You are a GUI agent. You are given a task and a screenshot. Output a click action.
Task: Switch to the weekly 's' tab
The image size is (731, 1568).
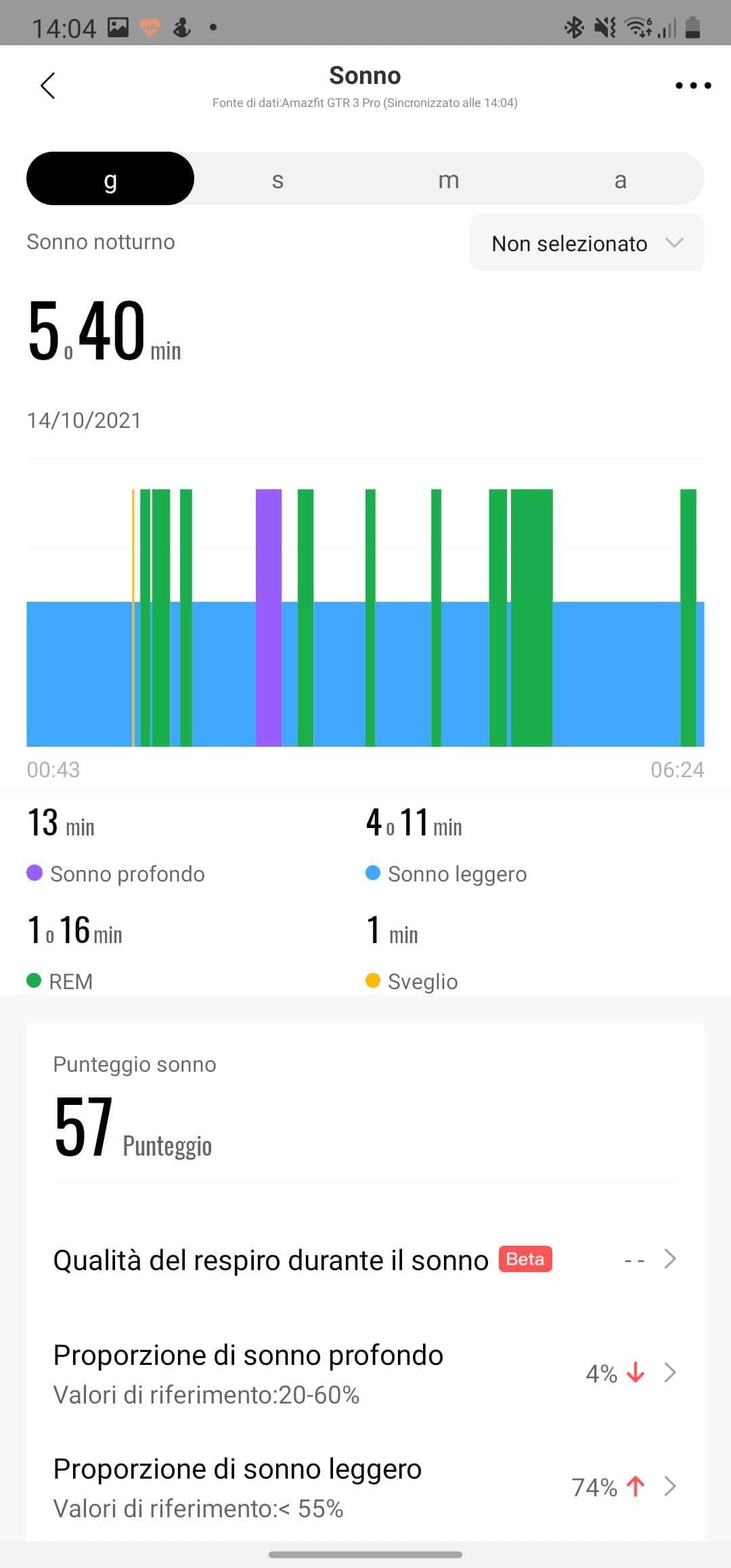pos(278,179)
